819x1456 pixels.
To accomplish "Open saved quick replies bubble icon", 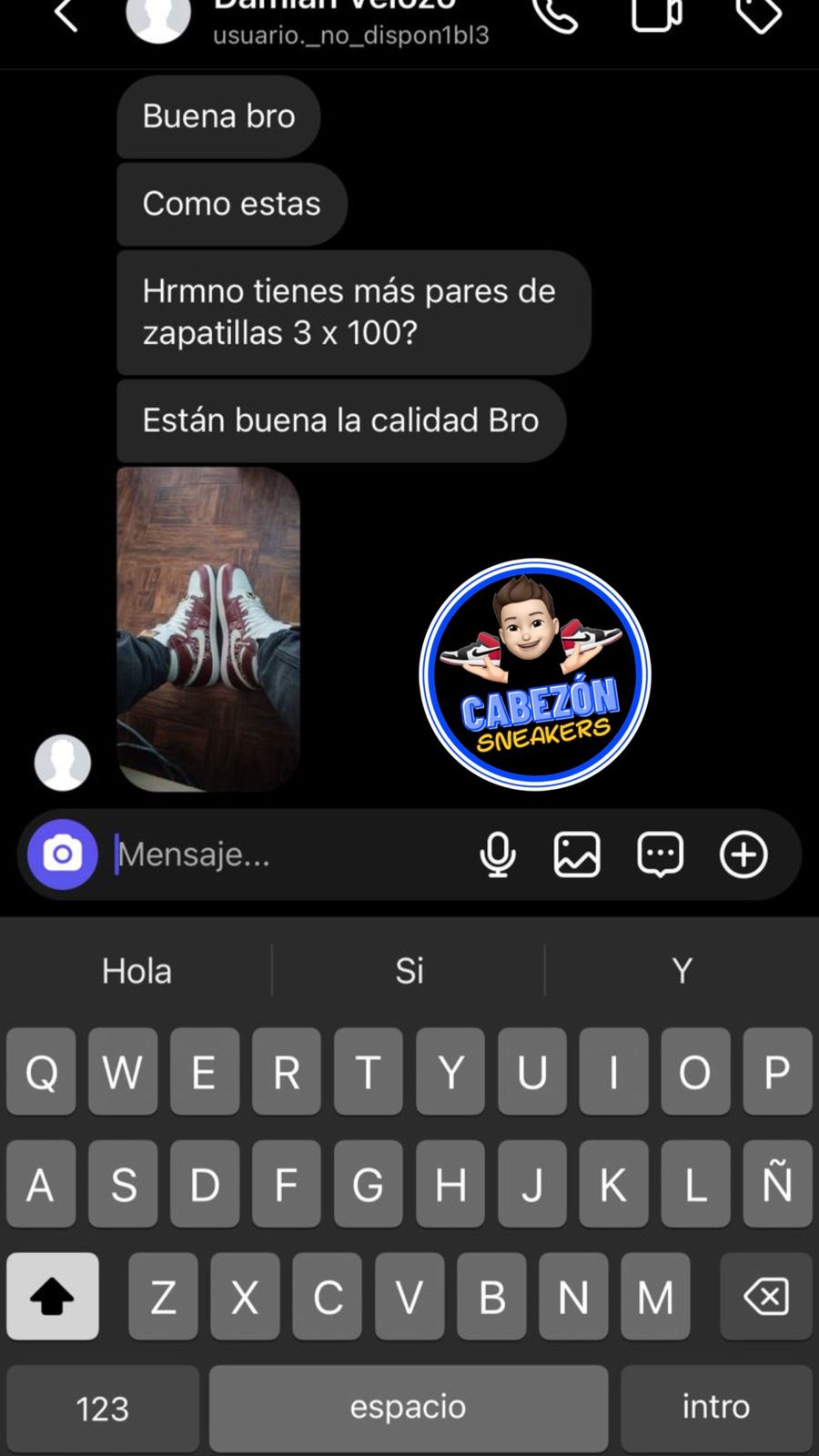I will pyautogui.click(x=660, y=854).
